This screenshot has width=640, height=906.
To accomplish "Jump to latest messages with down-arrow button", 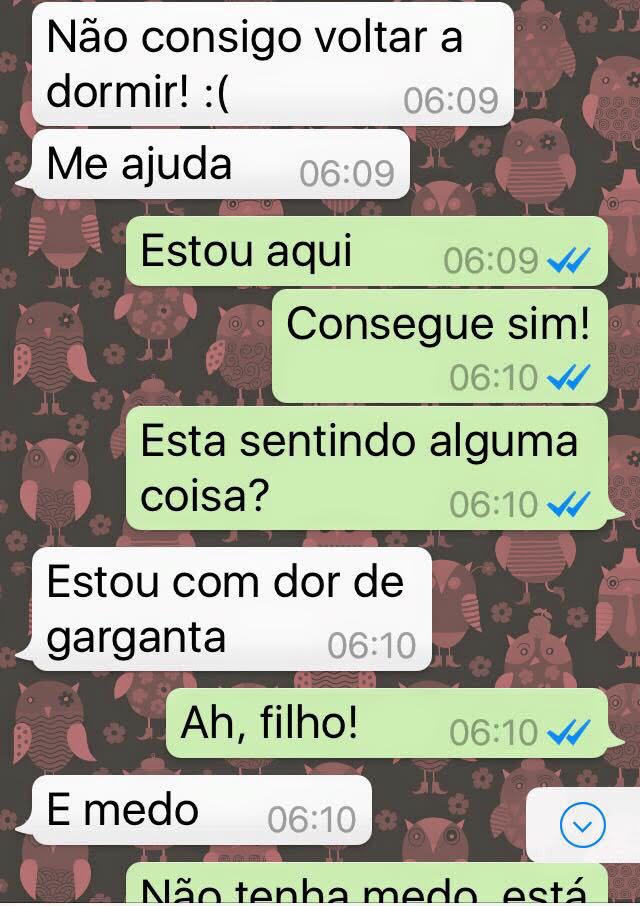I will click(x=583, y=824).
